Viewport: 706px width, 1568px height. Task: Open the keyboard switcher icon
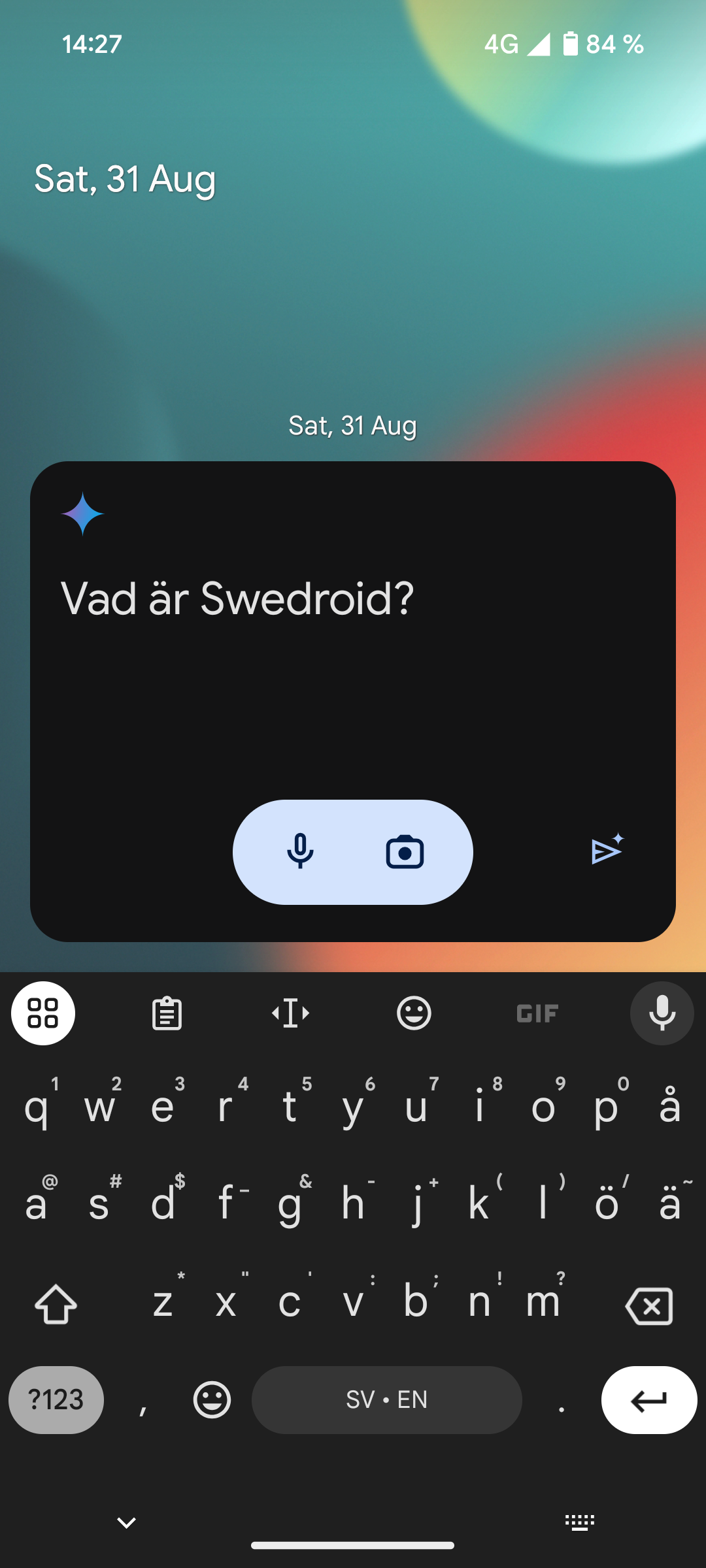[x=579, y=1522]
